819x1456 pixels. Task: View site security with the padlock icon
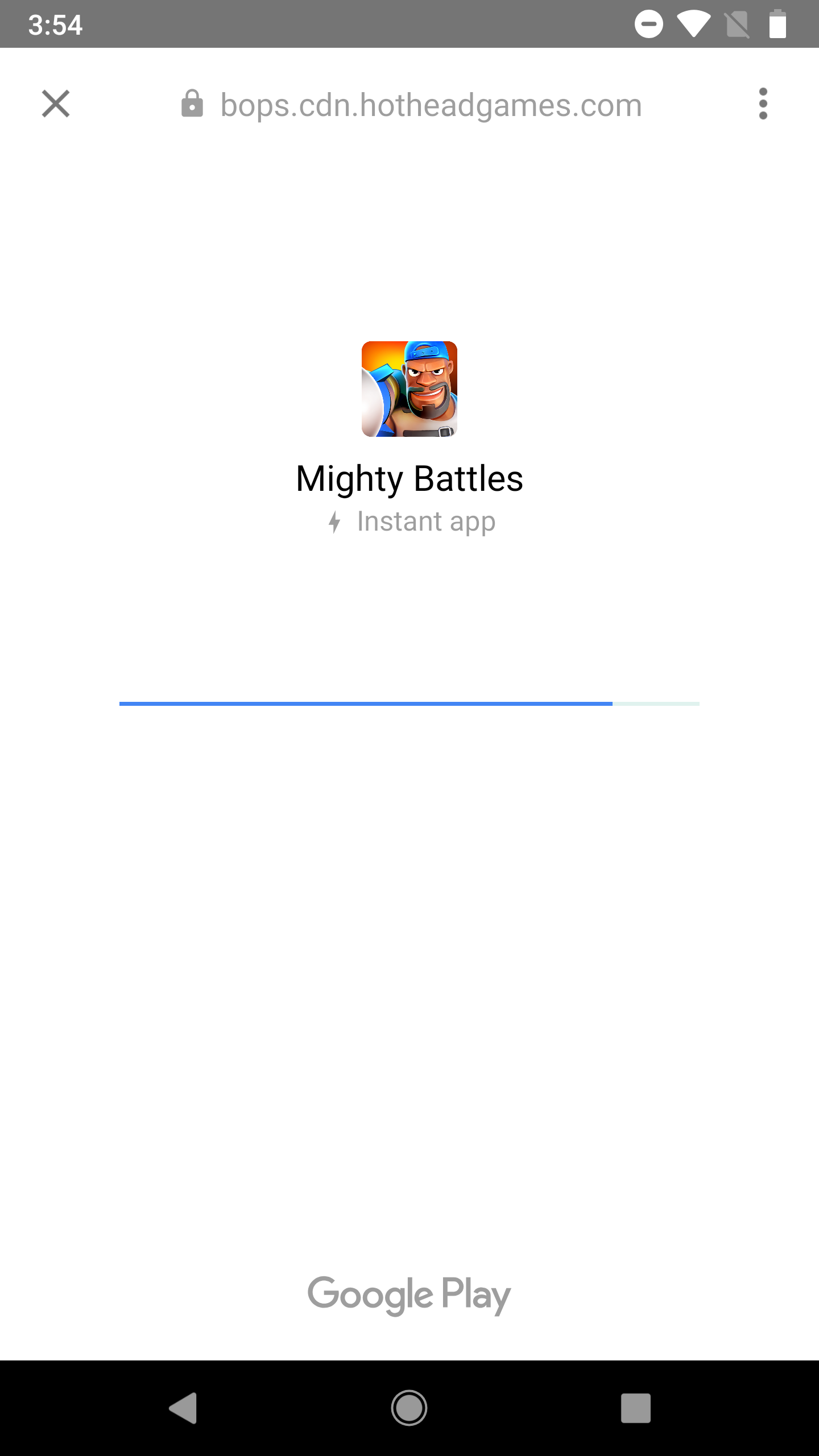click(x=193, y=104)
